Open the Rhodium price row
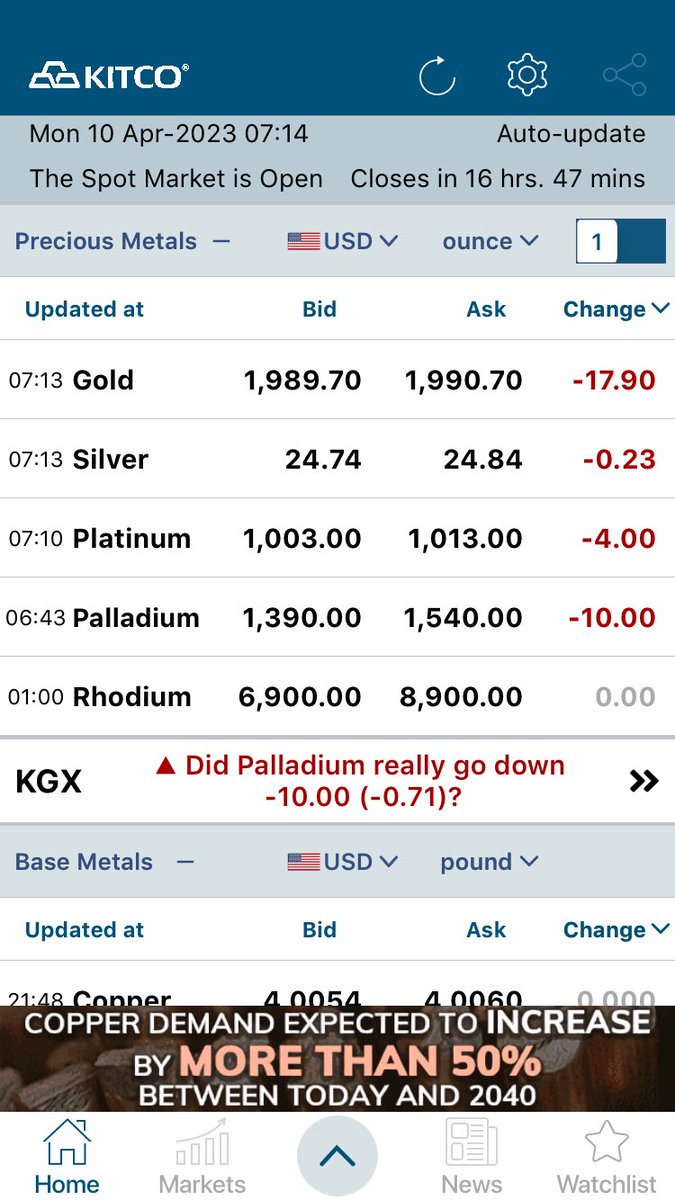 pos(337,696)
